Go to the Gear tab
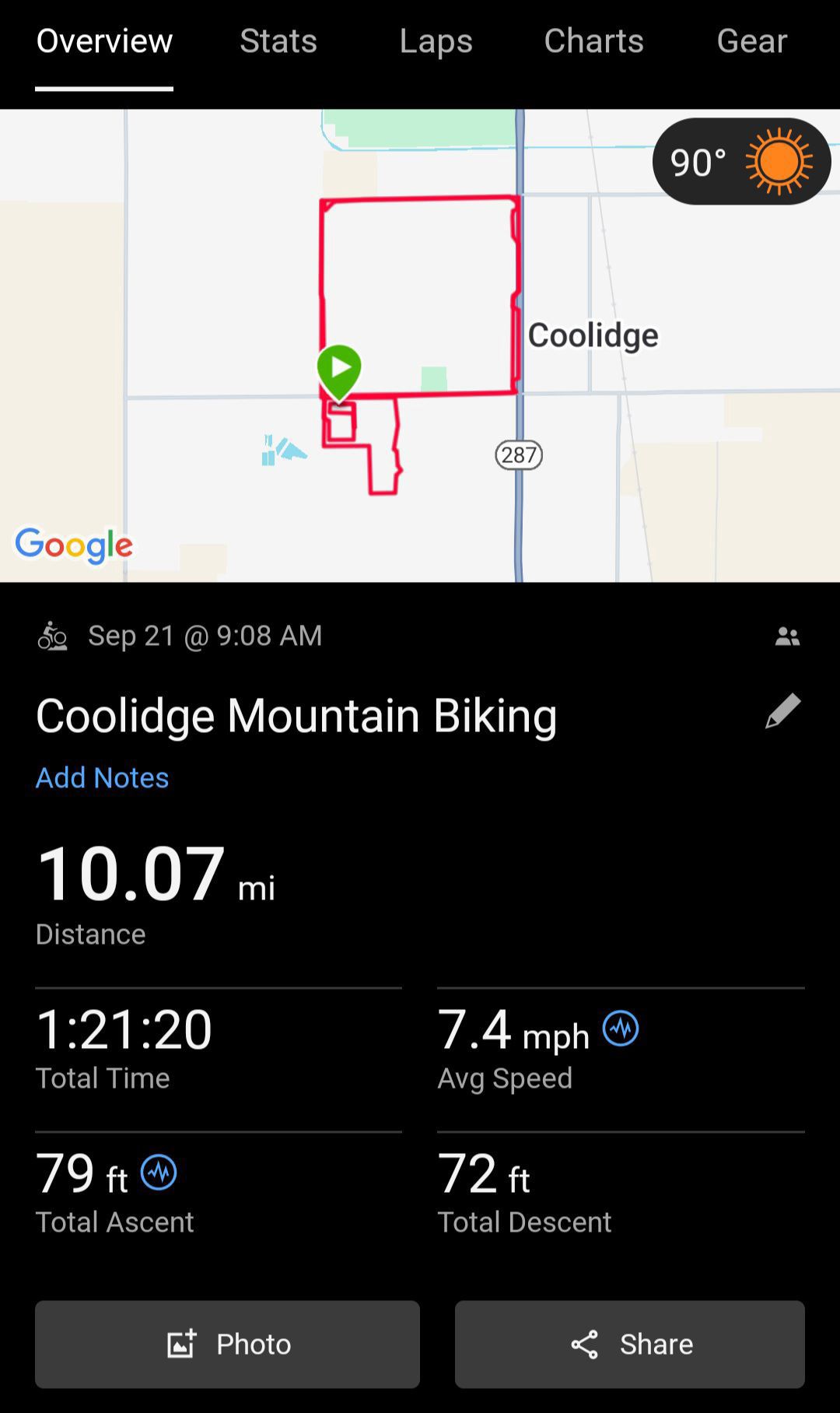Viewport: 840px width, 1413px height. tap(751, 40)
